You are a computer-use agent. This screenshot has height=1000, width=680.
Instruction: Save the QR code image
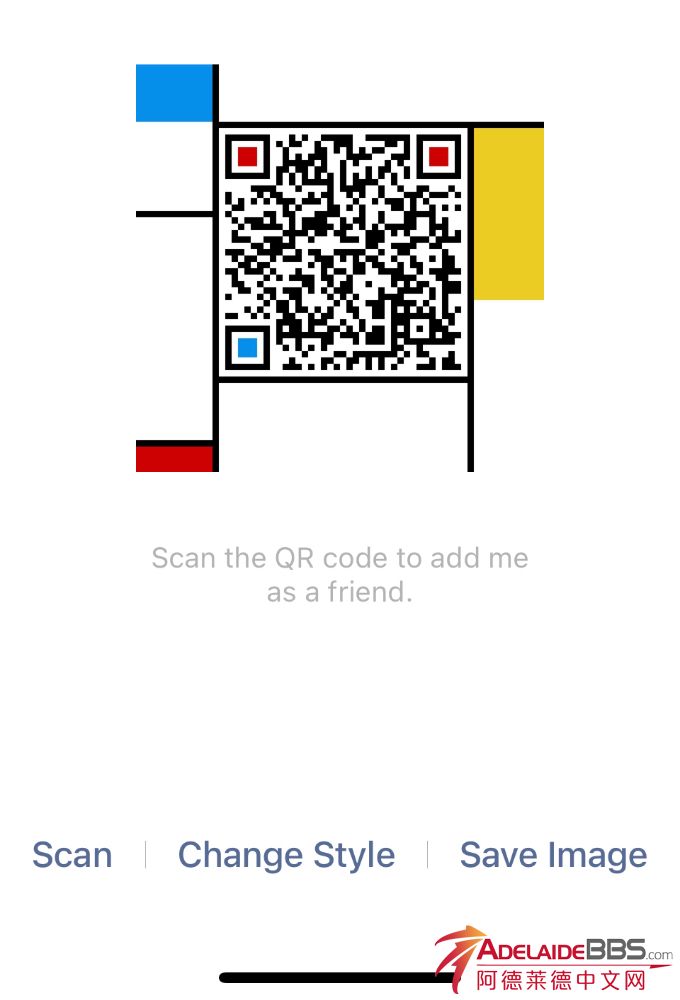(553, 855)
